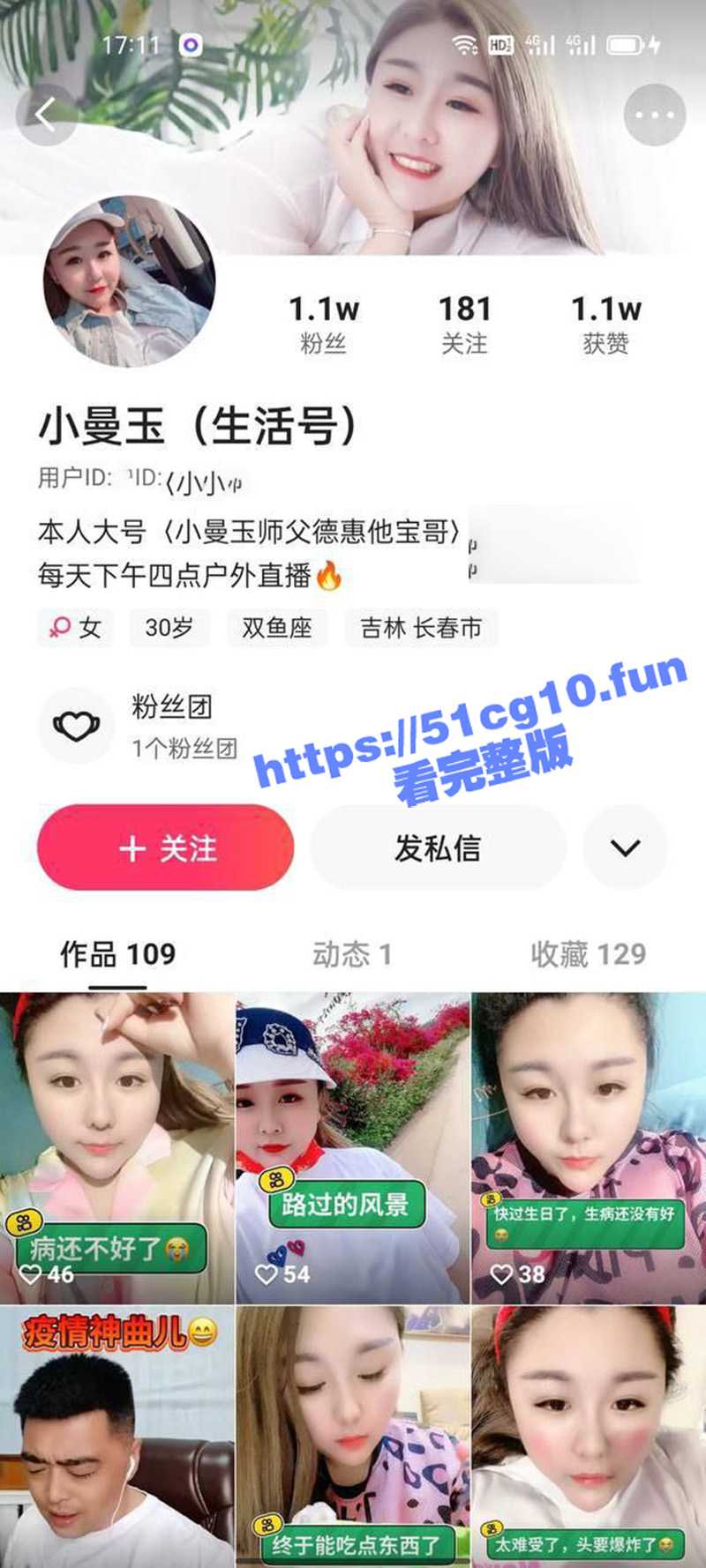The height and width of the screenshot is (1568, 706).
Task: Open the video 快过生日了，生病还没有好
Action: [589, 1146]
